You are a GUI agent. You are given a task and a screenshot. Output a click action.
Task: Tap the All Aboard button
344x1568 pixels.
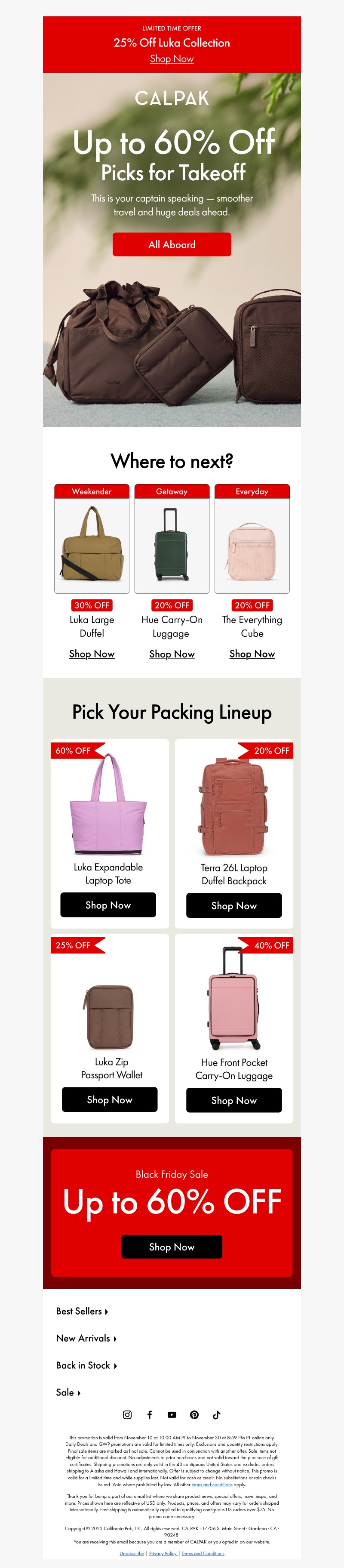click(172, 244)
